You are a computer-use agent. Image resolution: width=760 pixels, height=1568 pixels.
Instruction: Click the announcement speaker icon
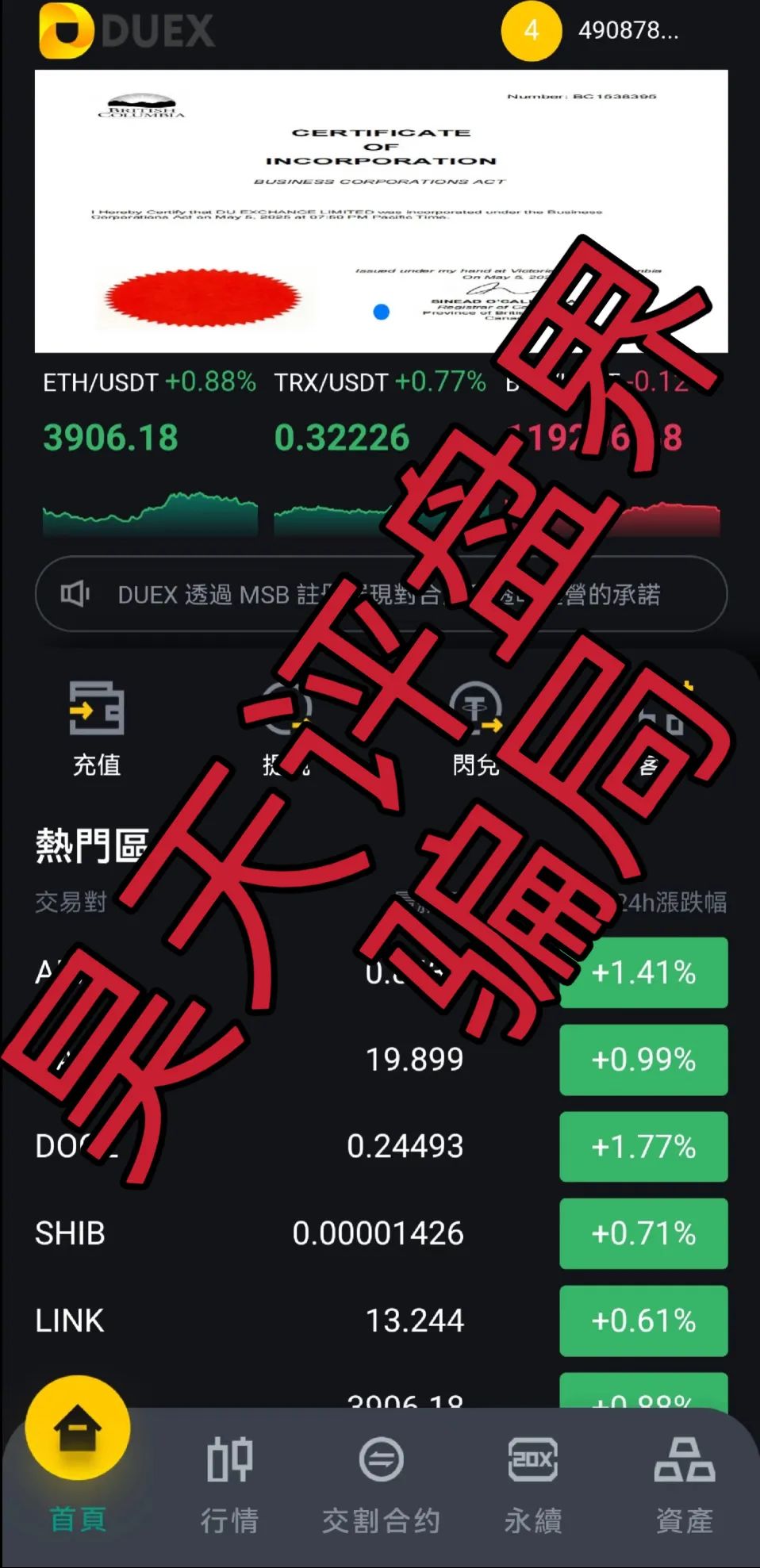(x=76, y=593)
